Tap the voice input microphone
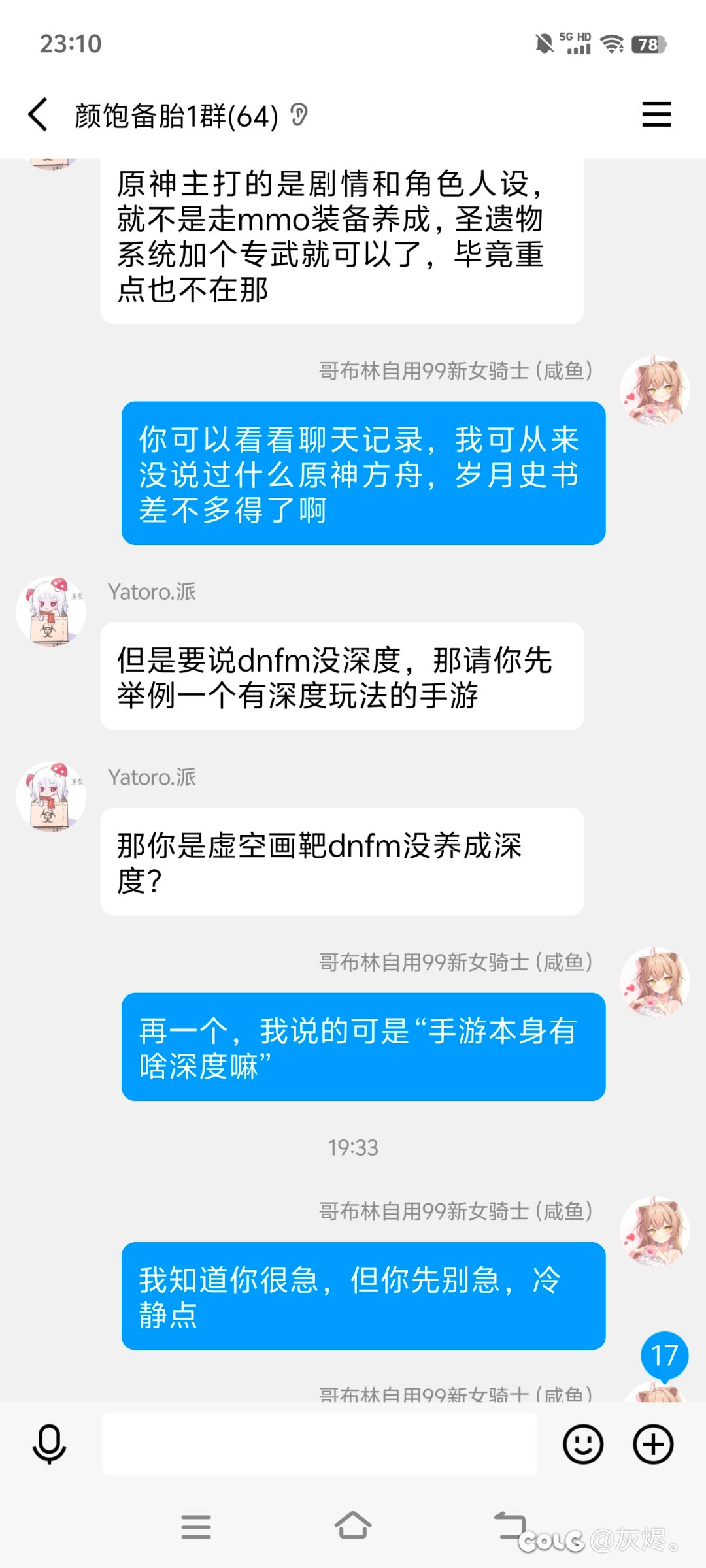This screenshot has width=706, height=1568. pos(49,1445)
